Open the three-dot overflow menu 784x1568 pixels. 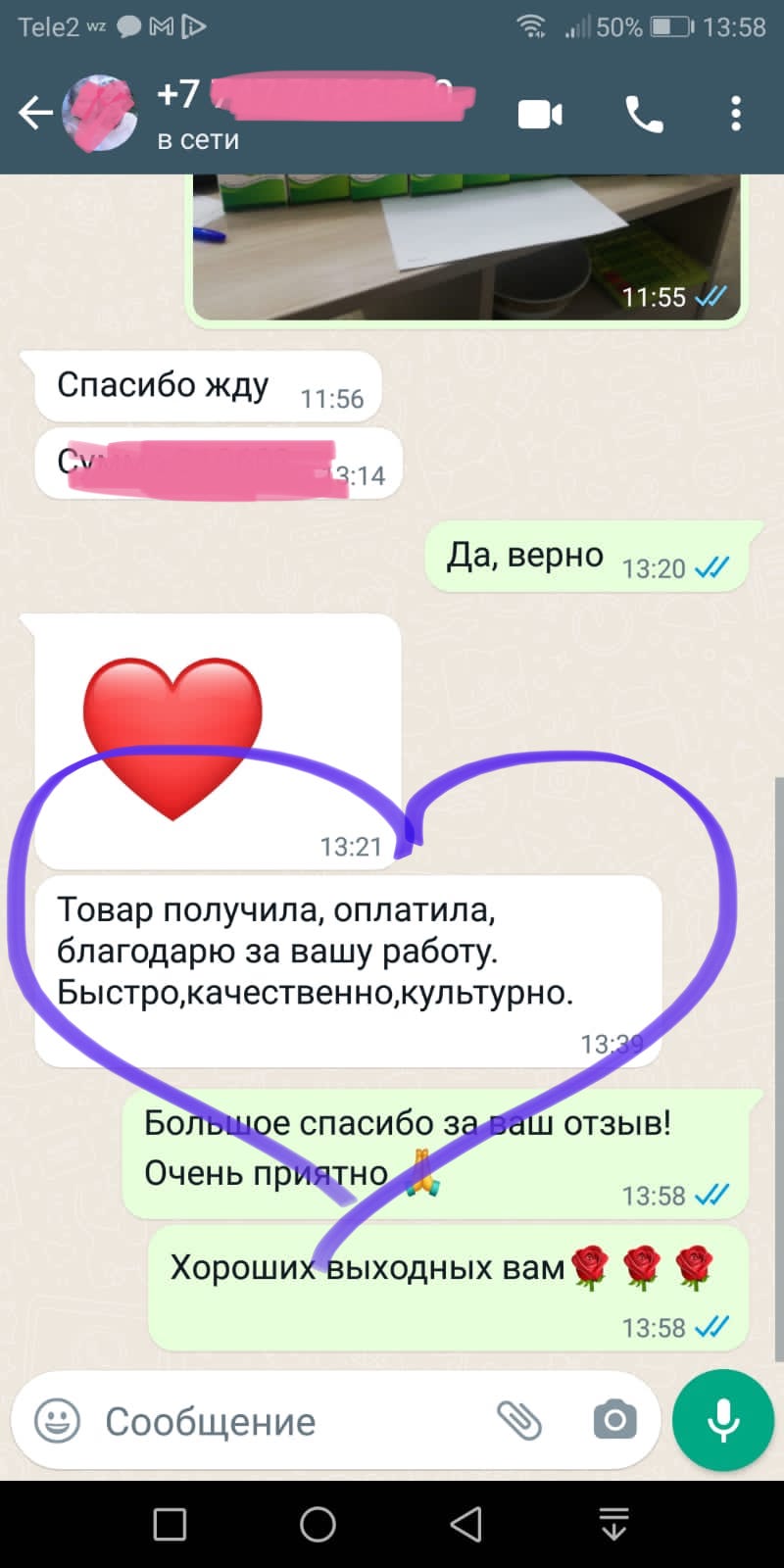click(x=735, y=115)
